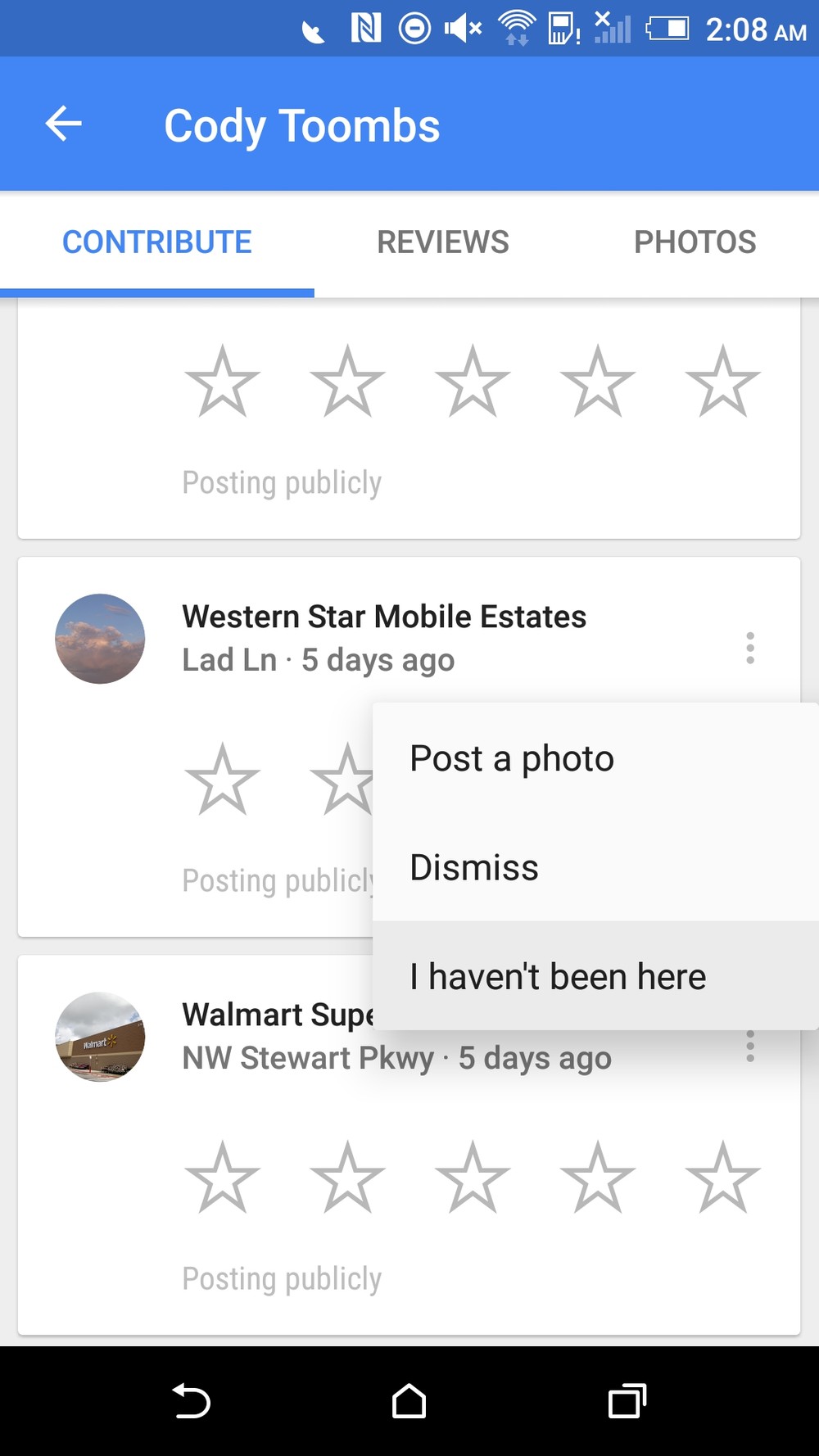Open the Western Star Mobile Estates card
Viewport: 819px width, 1456px height.
click(x=384, y=617)
